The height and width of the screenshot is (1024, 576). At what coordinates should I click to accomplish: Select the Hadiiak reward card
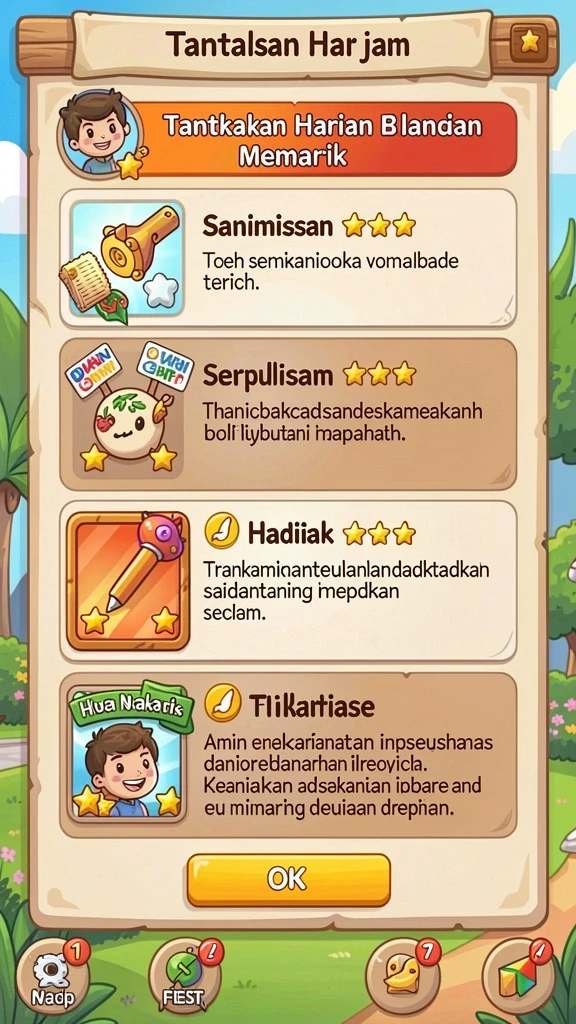(x=288, y=582)
